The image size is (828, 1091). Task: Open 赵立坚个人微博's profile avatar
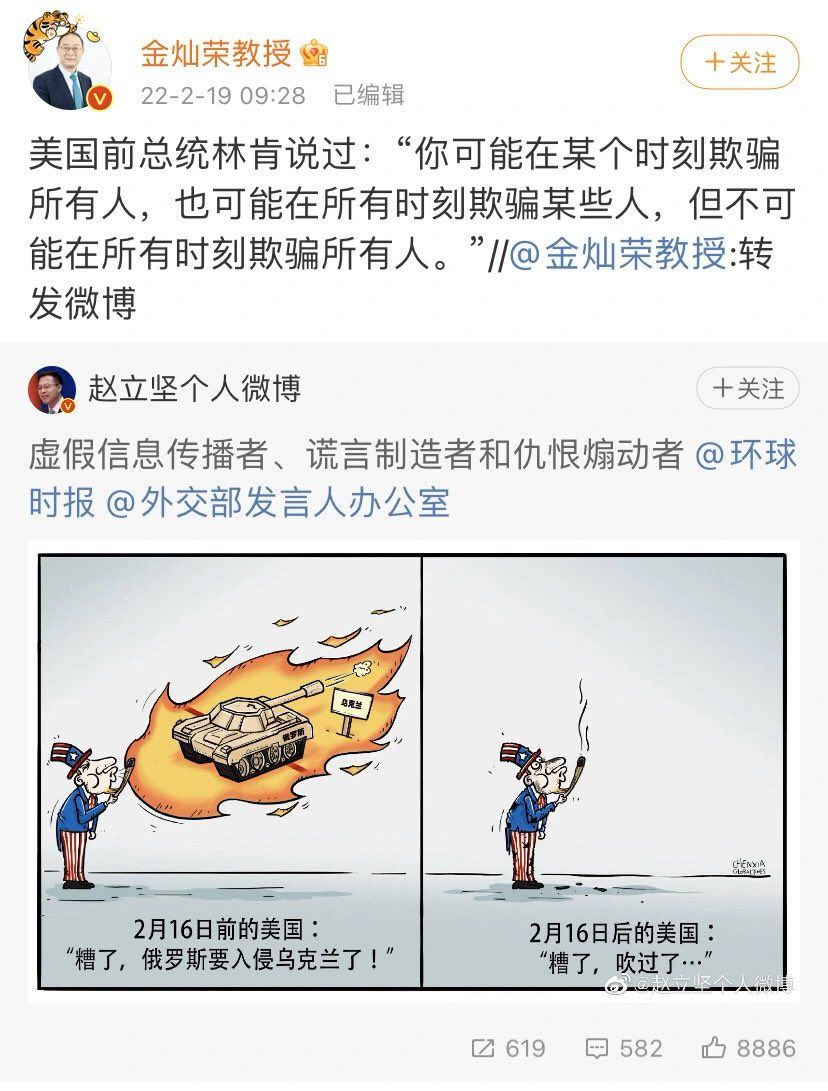point(52,390)
